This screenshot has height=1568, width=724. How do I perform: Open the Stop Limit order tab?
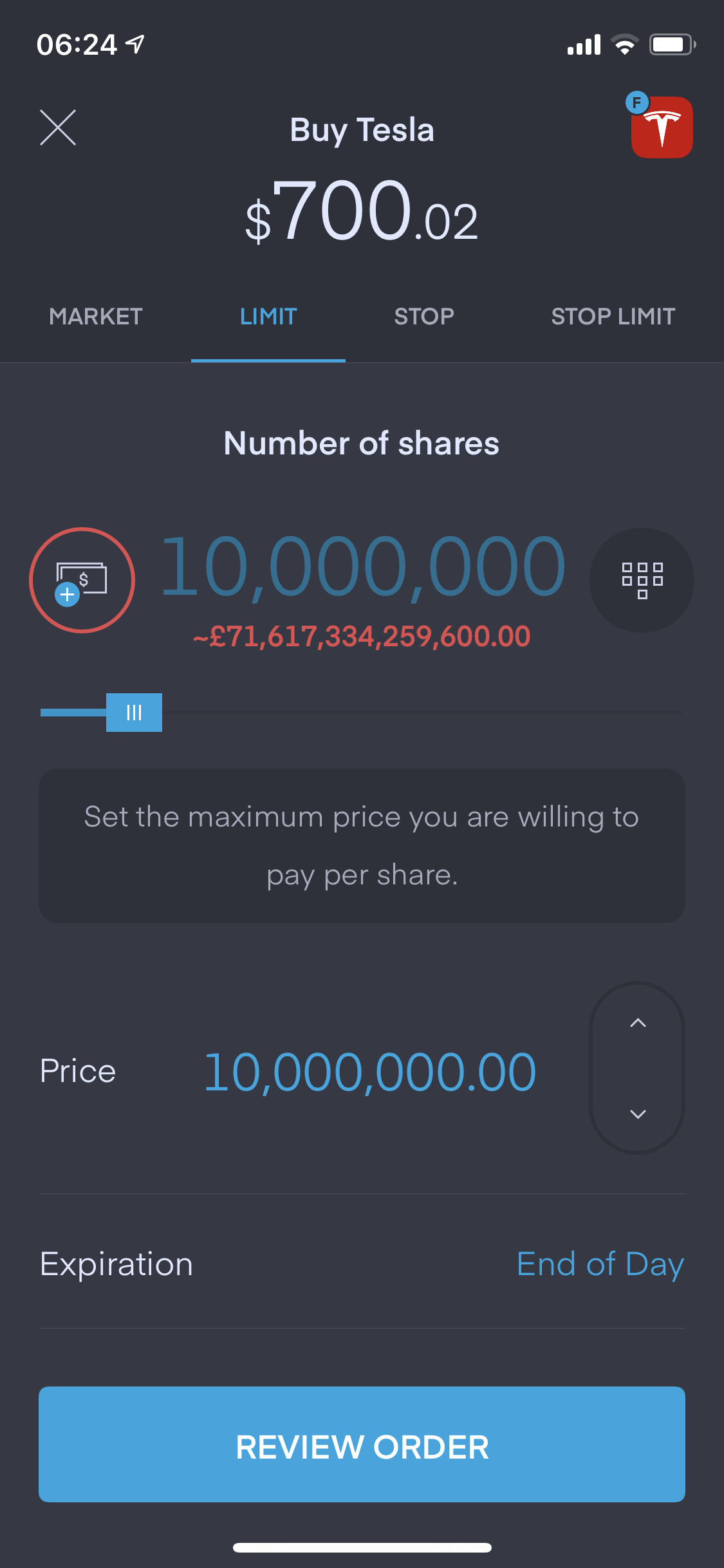tap(613, 317)
